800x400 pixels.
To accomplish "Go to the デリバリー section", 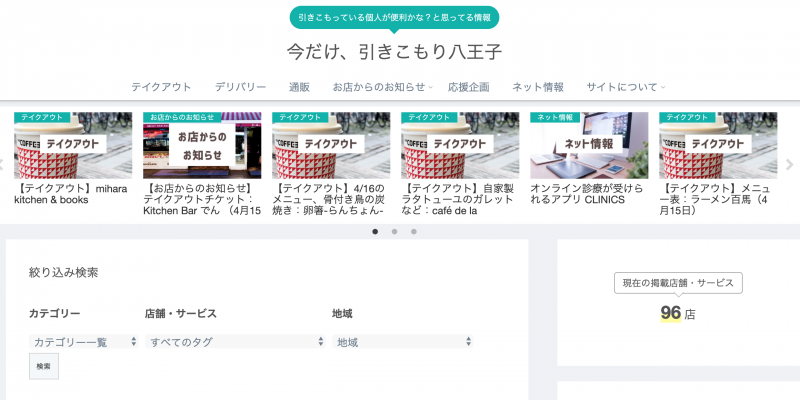I will coord(240,87).
